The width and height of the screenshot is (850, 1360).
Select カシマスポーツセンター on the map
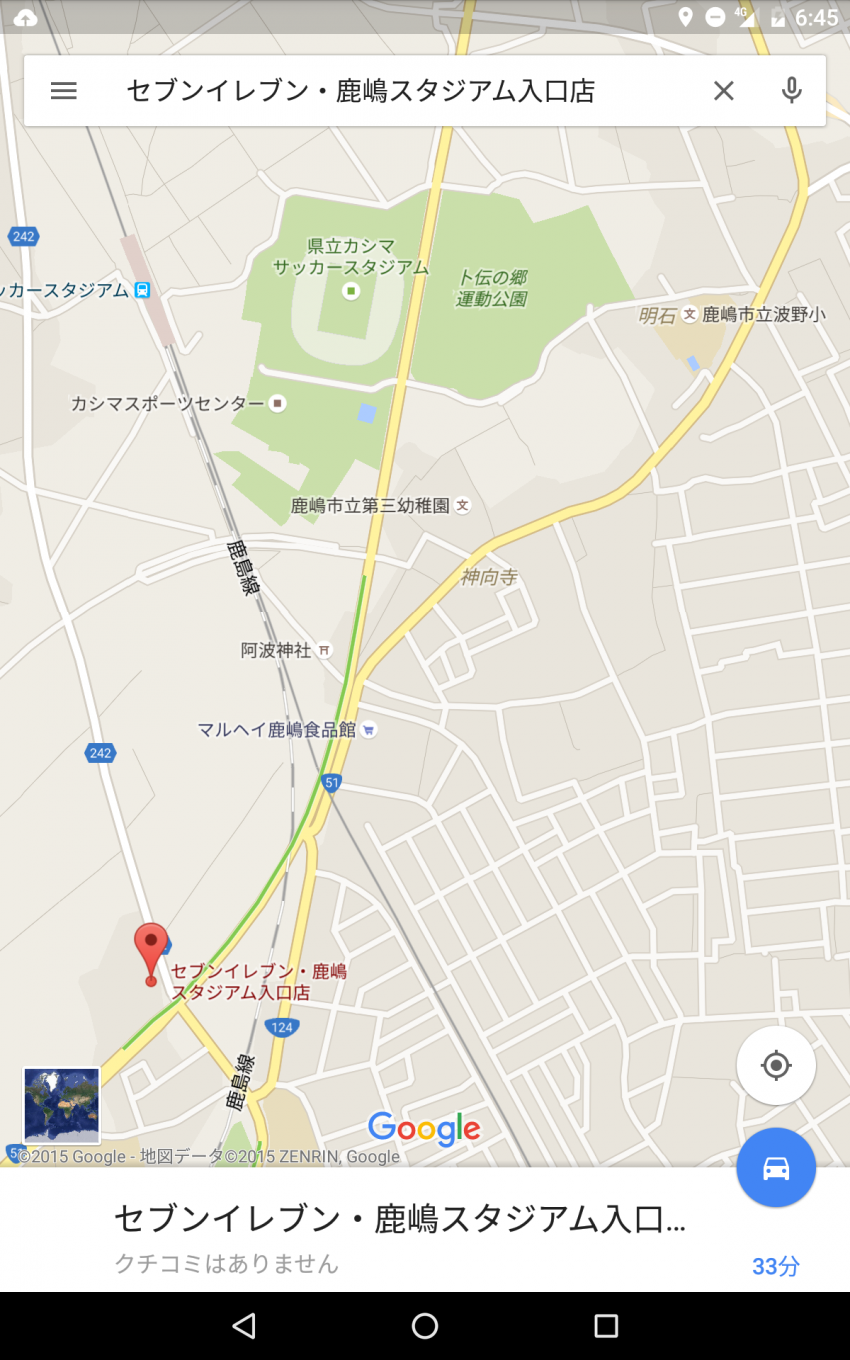pos(278,403)
